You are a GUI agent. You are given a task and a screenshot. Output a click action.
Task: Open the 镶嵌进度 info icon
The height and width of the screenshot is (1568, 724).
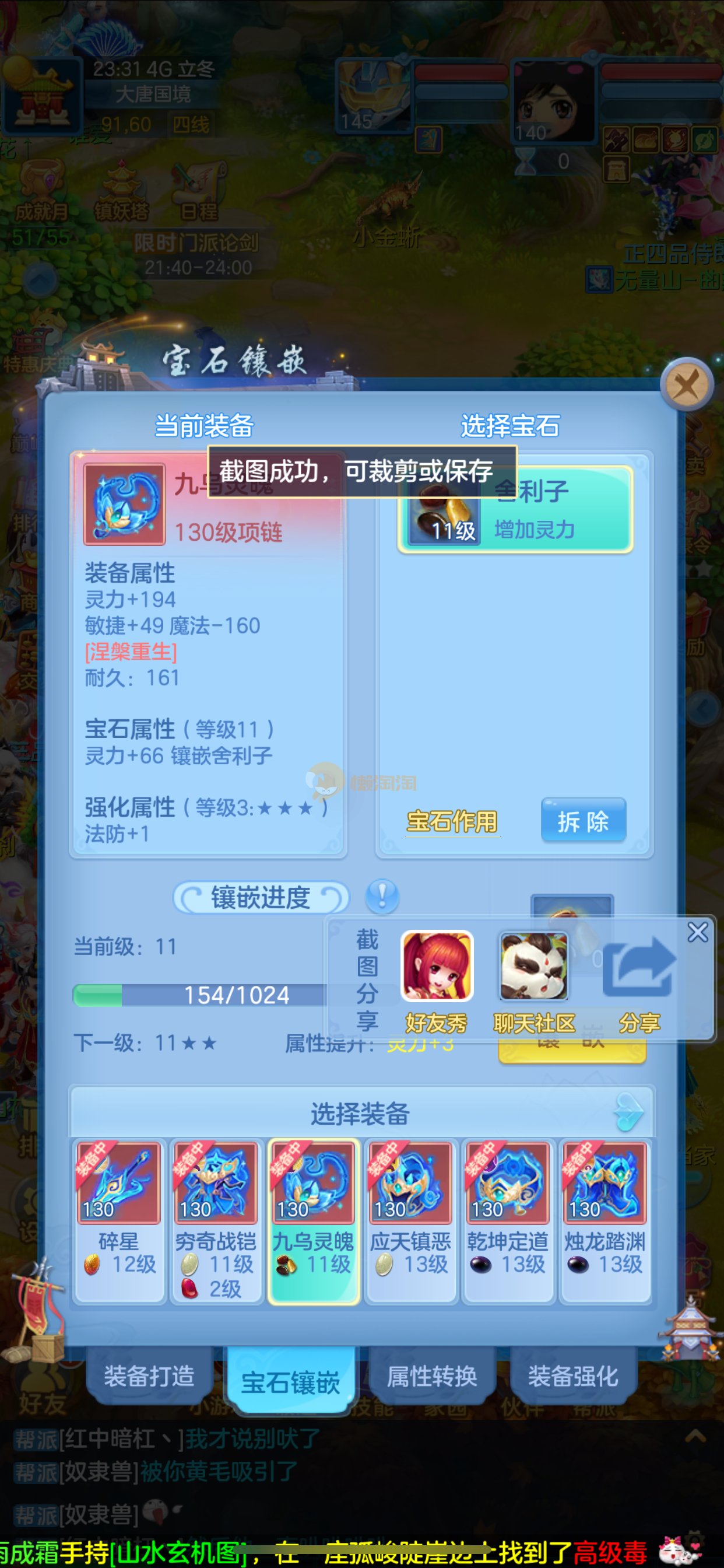[x=382, y=897]
